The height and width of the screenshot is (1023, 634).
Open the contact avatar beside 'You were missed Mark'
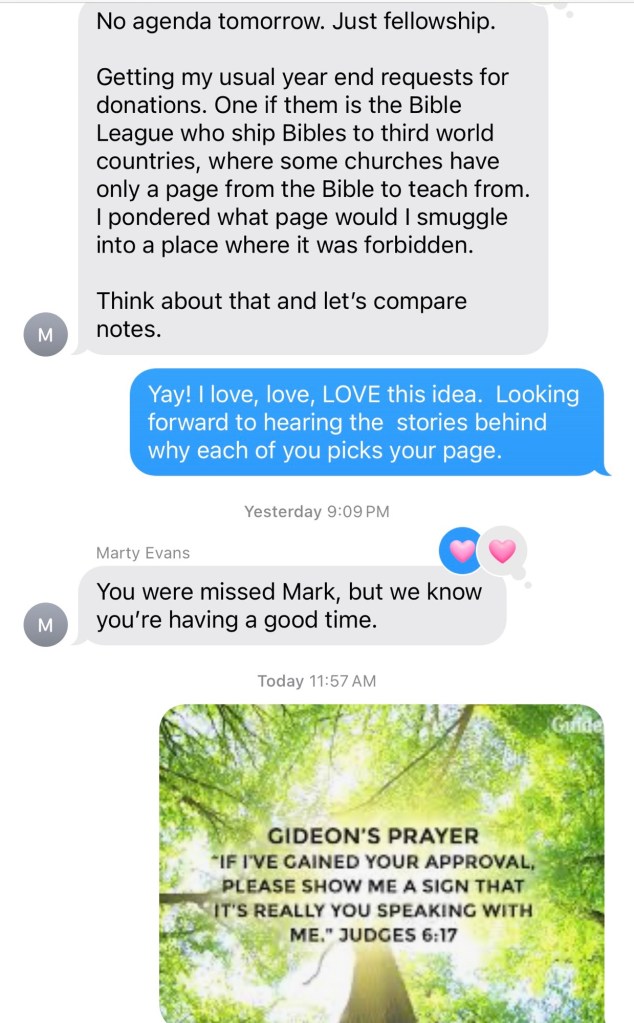coord(45,623)
